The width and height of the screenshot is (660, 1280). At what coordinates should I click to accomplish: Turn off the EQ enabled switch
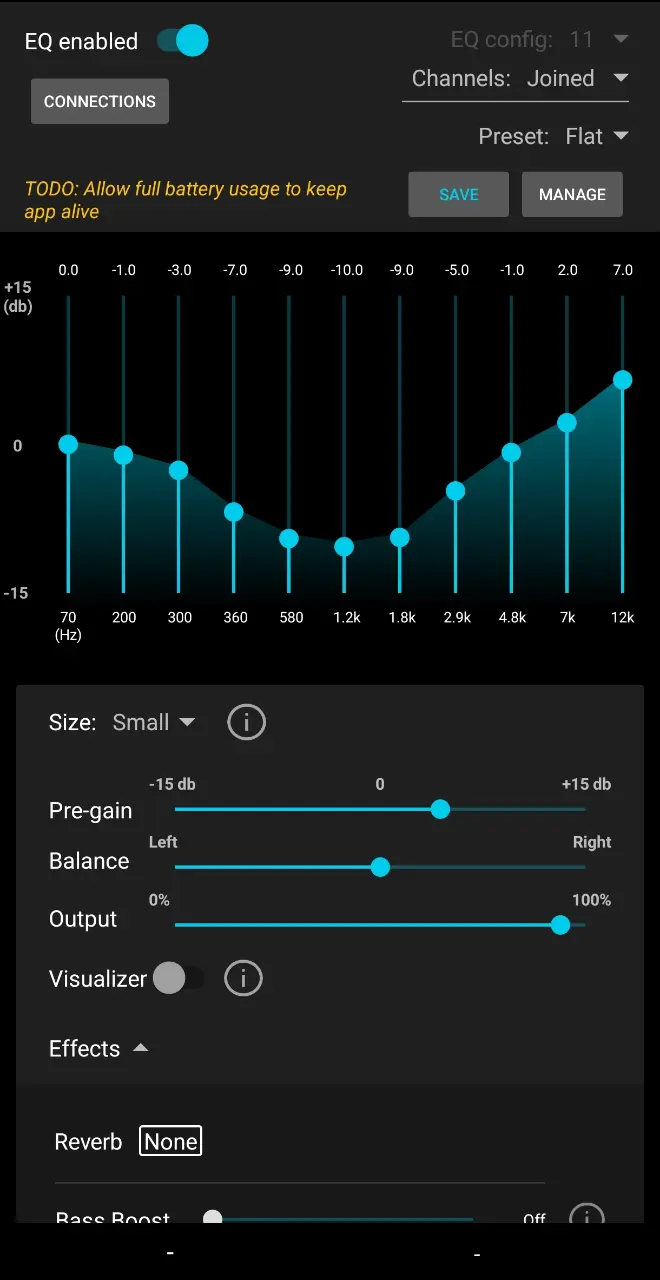tap(182, 41)
